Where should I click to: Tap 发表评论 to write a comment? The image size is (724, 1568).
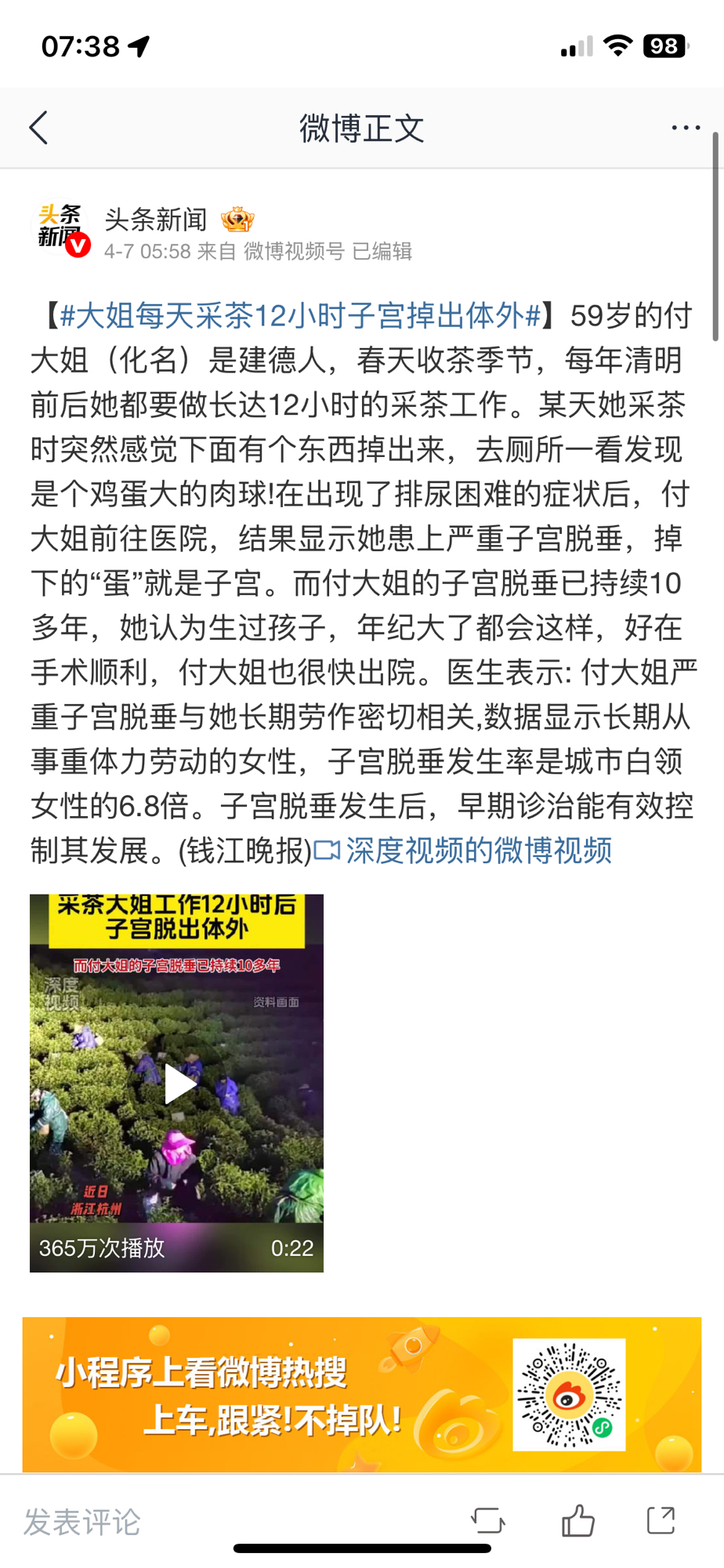point(82,1522)
